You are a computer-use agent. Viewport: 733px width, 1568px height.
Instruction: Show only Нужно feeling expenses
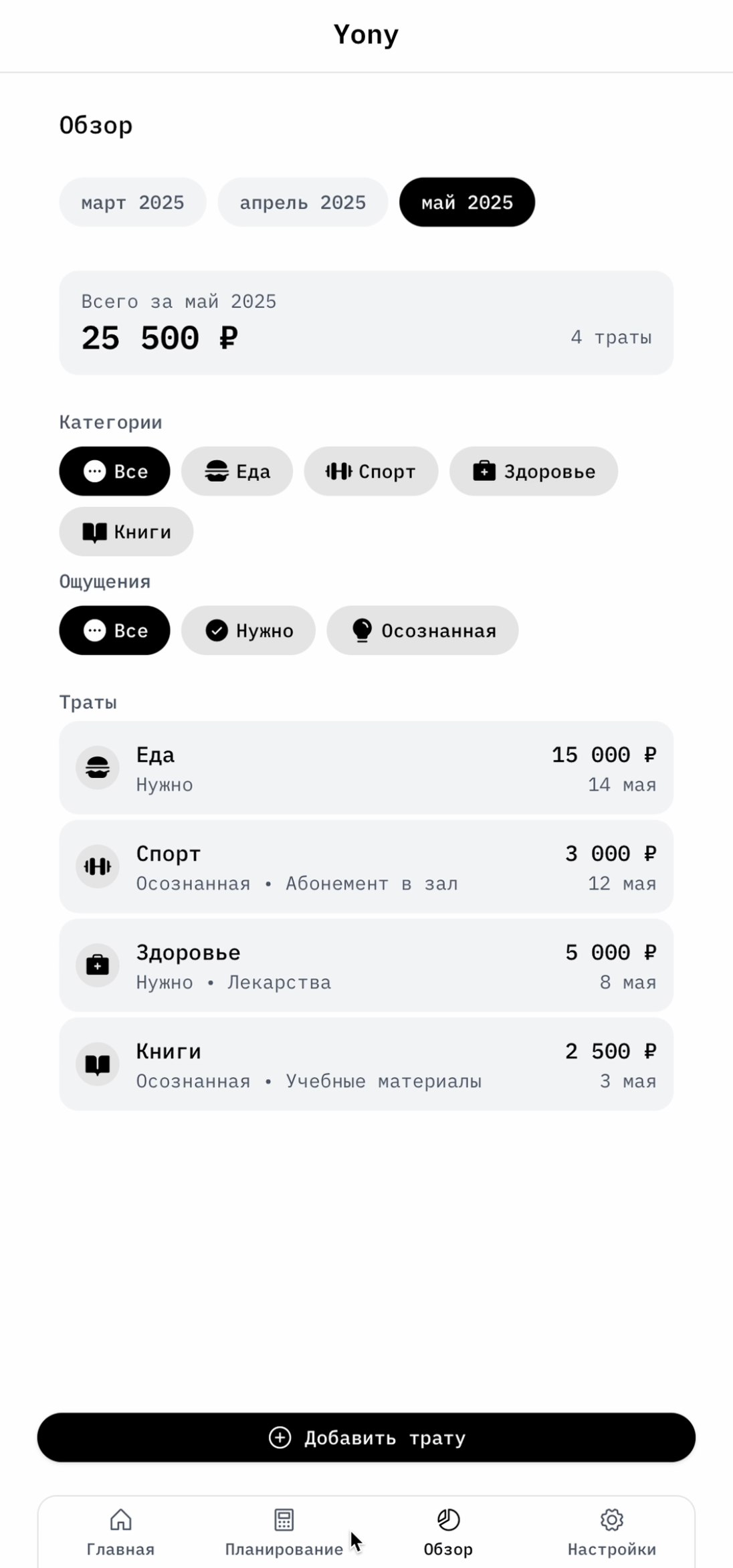[248, 630]
